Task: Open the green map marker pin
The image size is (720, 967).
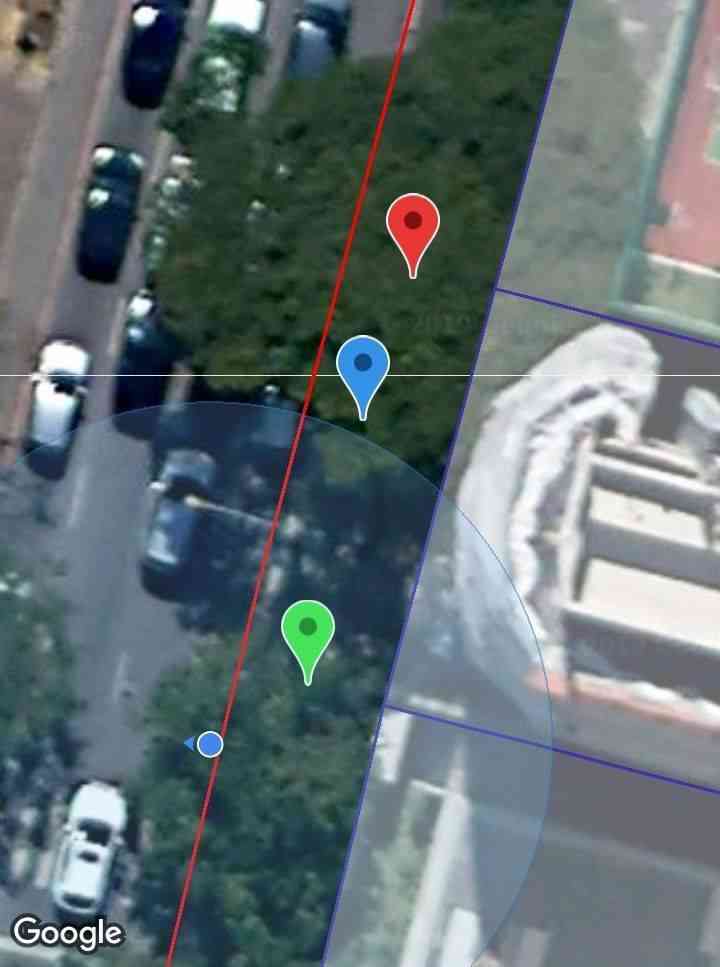Action: click(308, 631)
